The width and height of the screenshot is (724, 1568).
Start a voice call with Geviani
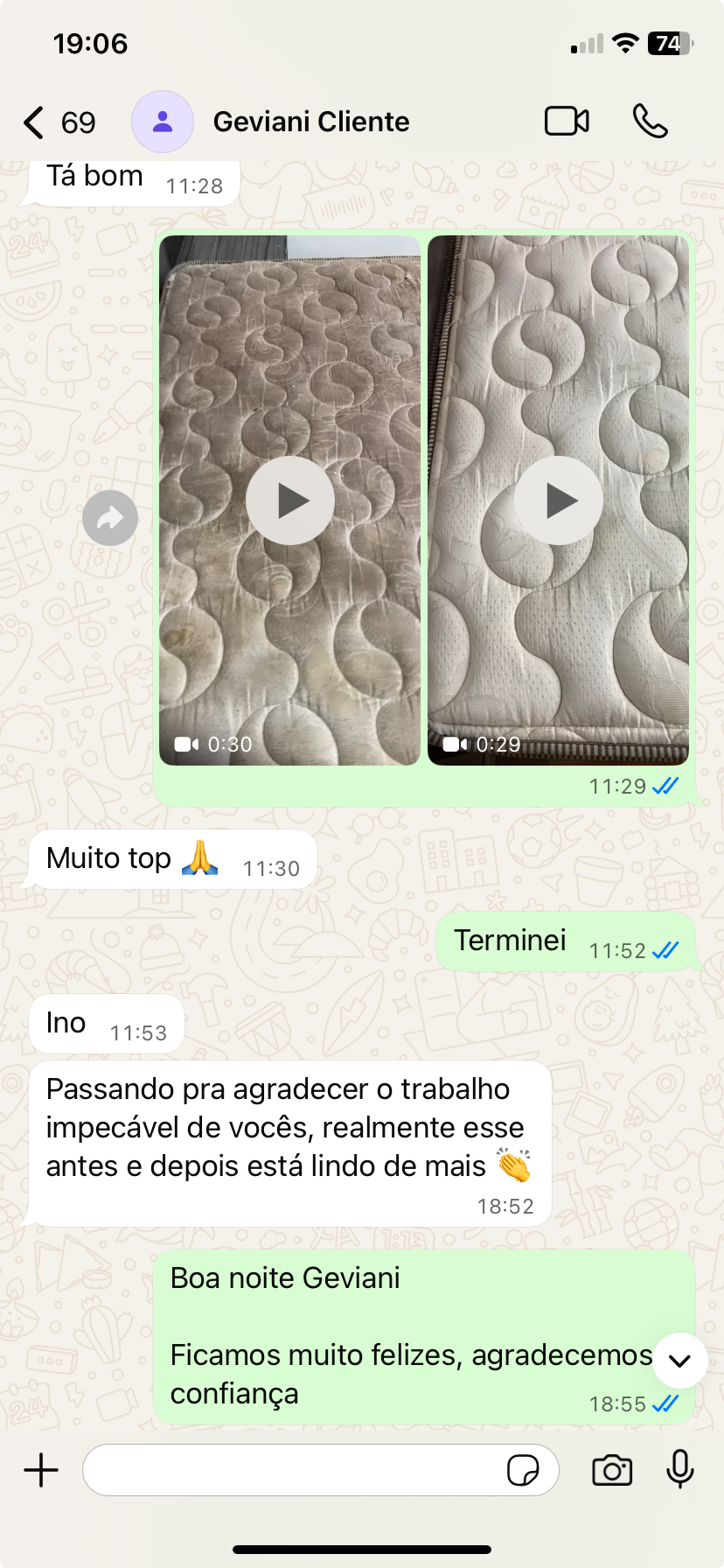pos(650,122)
